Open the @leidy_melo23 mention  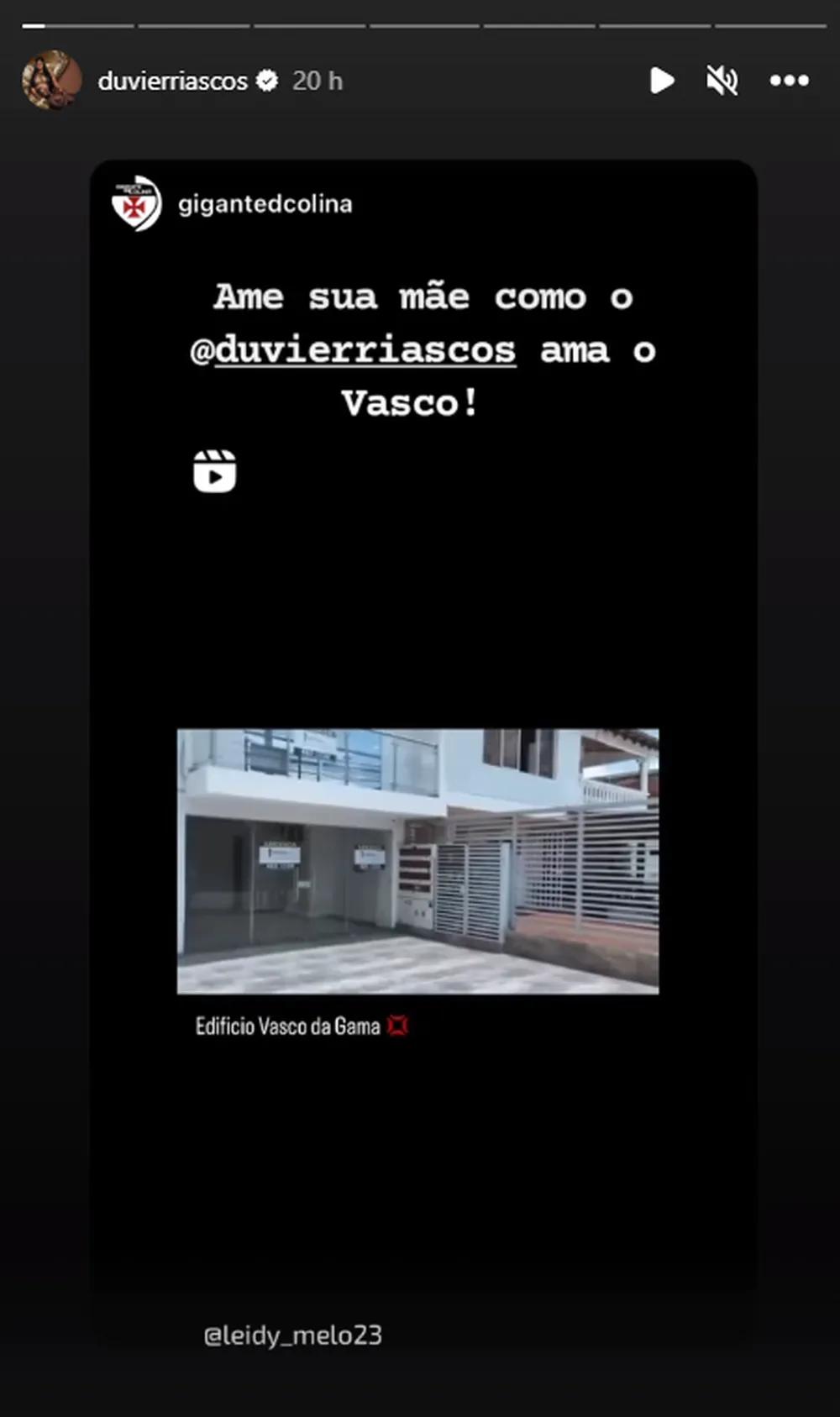[x=292, y=1335]
